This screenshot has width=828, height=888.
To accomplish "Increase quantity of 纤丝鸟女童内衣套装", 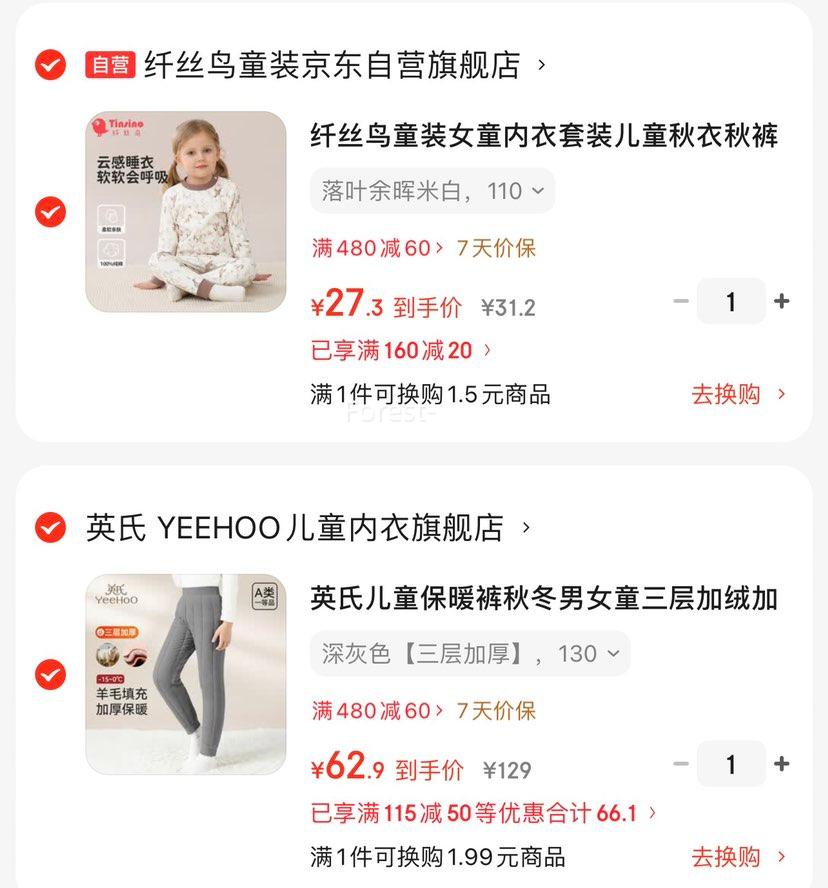I will [782, 301].
